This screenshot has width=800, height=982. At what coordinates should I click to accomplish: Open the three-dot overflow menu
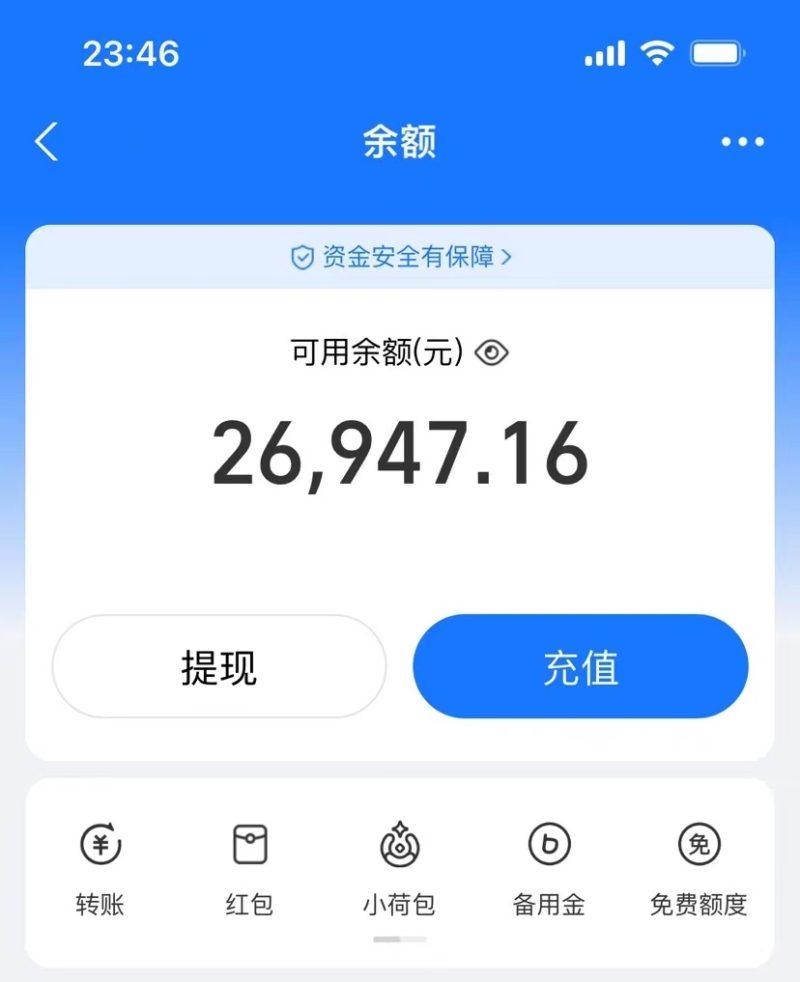(742, 142)
